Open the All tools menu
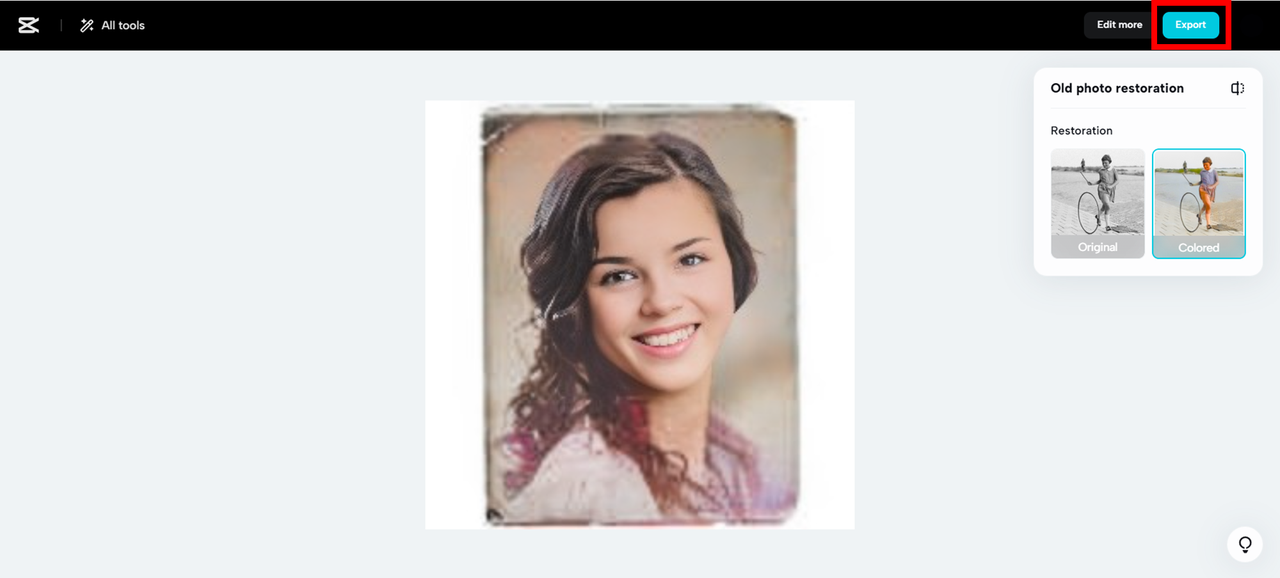The width and height of the screenshot is (1280, 578). click(x=113, y=25)
